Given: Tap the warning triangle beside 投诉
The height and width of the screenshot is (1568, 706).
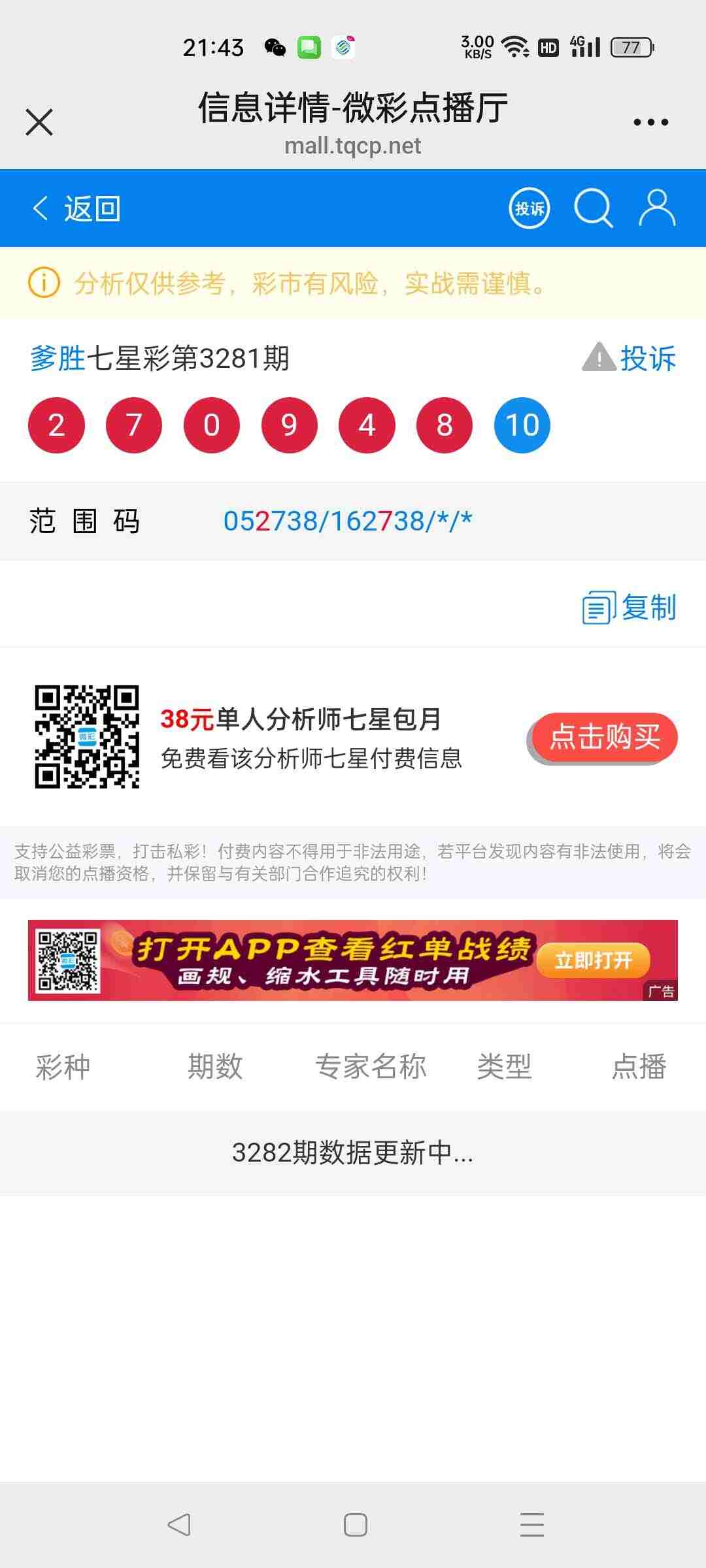Looking at the screenshot, I should (598, 358).
